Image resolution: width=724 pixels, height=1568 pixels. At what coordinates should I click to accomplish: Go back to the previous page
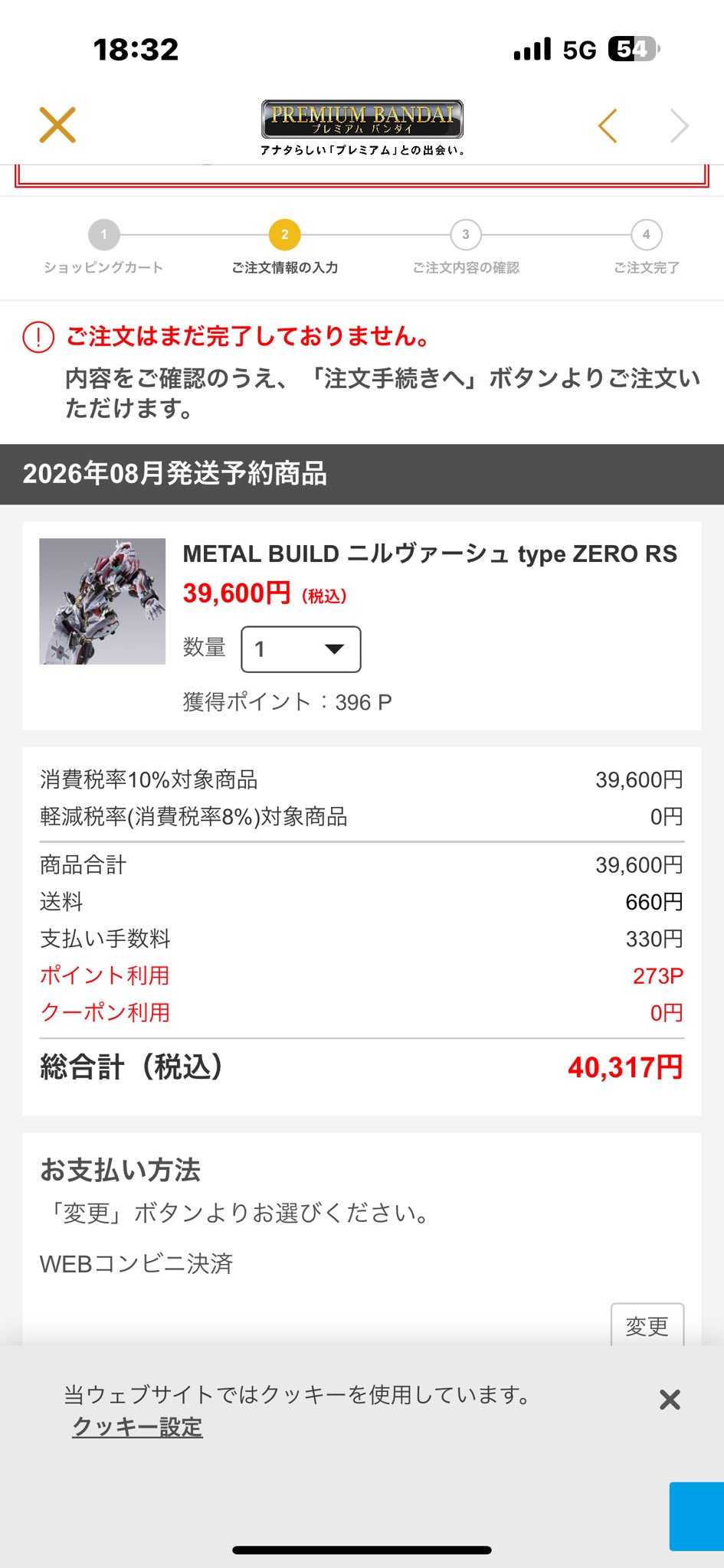[608, 126]
